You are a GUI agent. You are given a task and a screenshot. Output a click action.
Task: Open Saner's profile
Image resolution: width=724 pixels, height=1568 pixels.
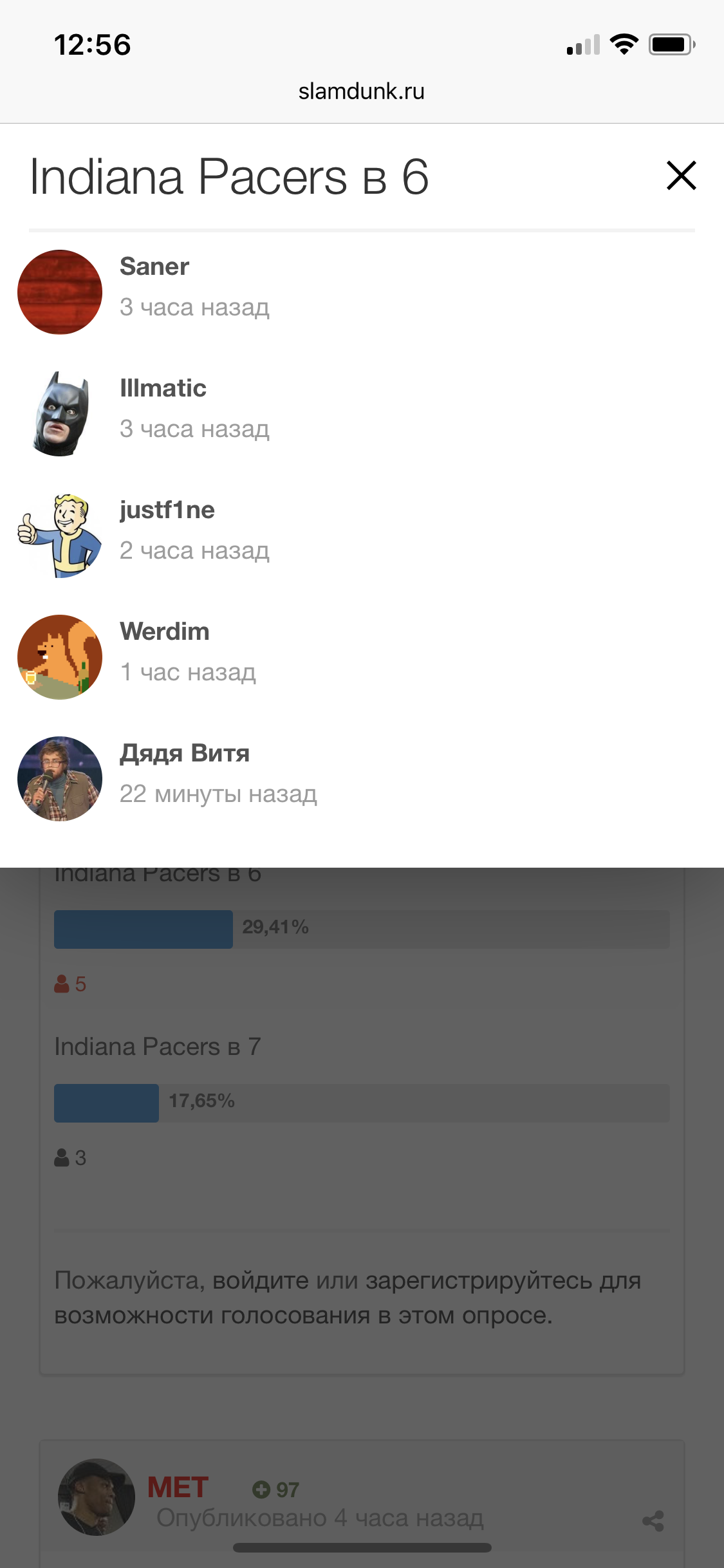[154, 266]
